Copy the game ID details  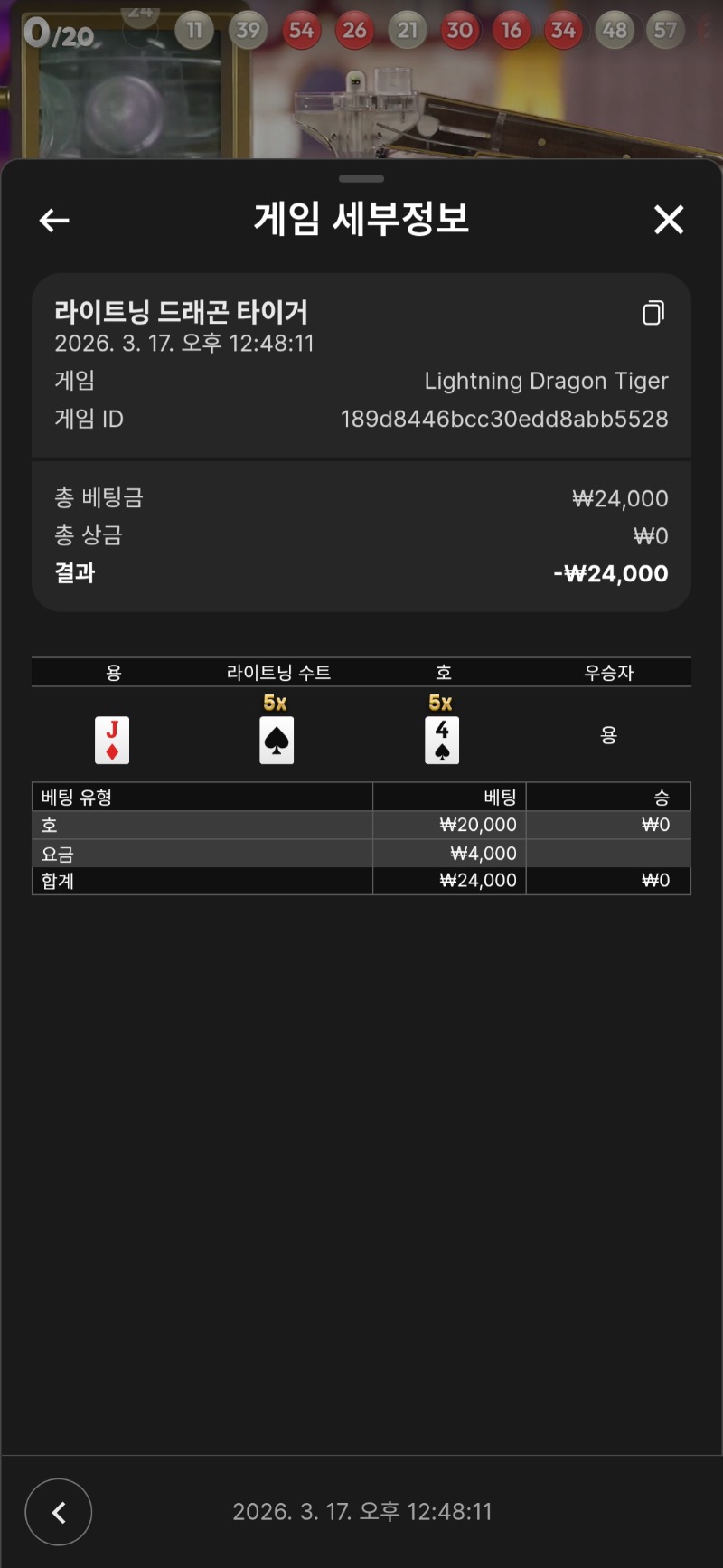[x=653, y=313]
